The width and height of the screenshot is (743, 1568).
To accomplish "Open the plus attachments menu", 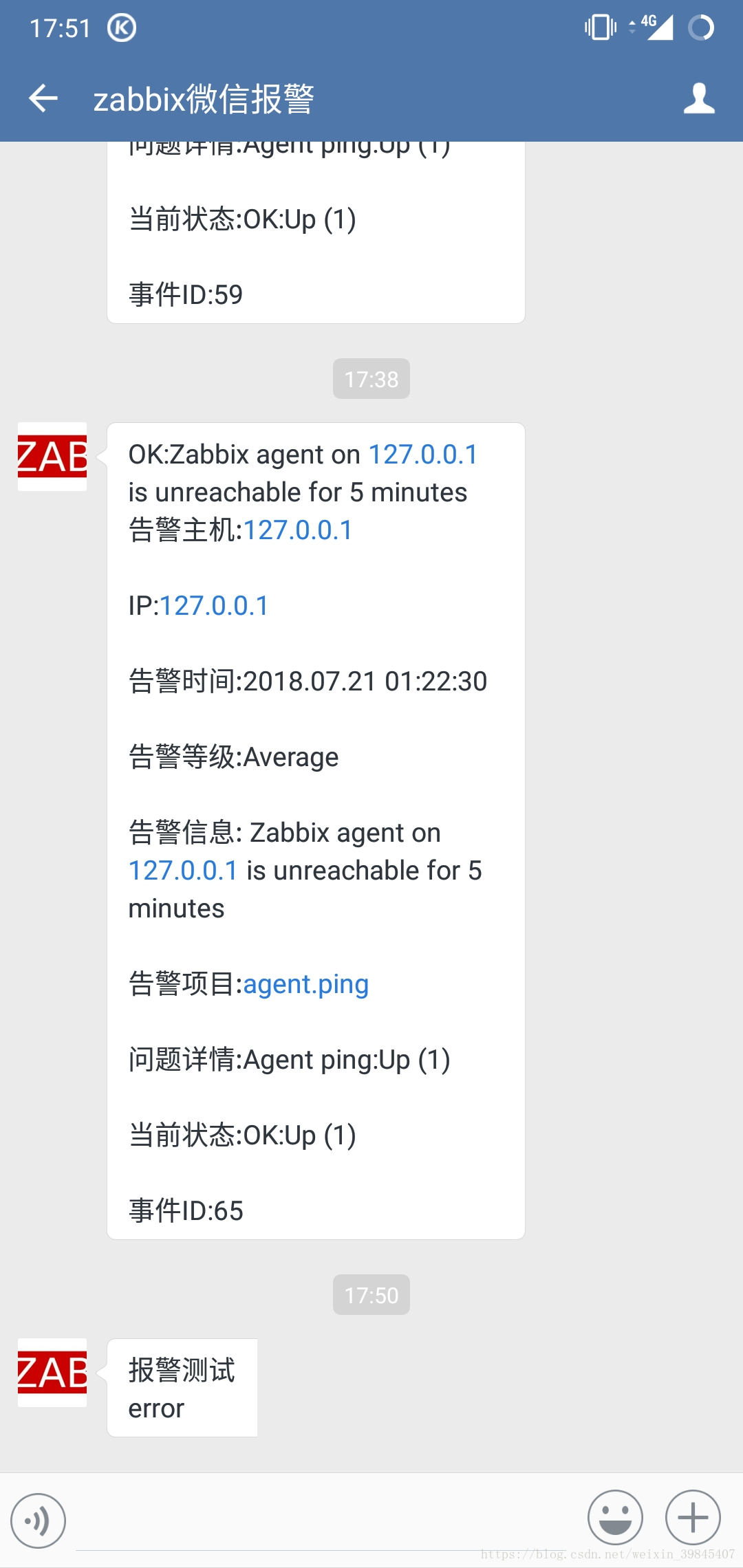I will [x=693, y=1517].
